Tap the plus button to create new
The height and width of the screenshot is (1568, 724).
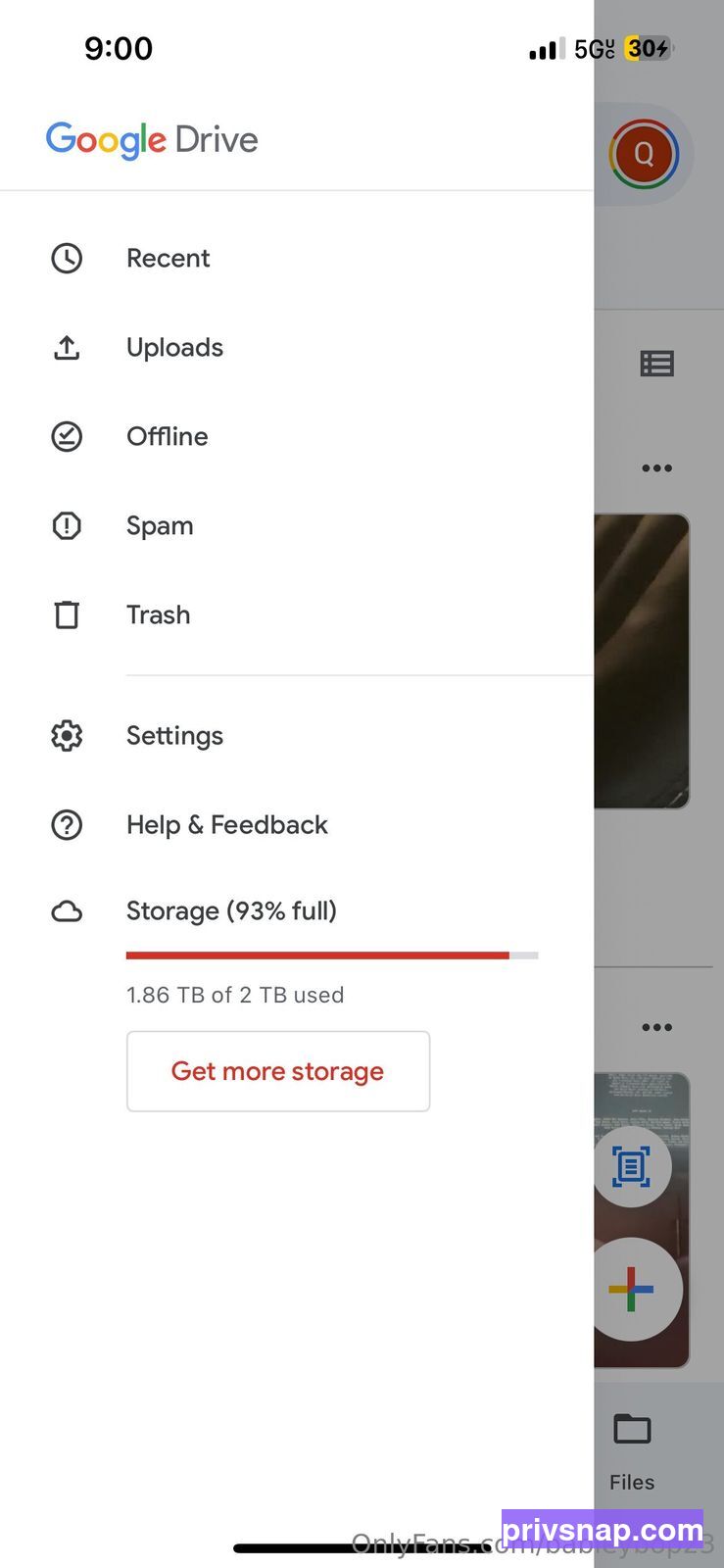click(x=632, y=1289)
